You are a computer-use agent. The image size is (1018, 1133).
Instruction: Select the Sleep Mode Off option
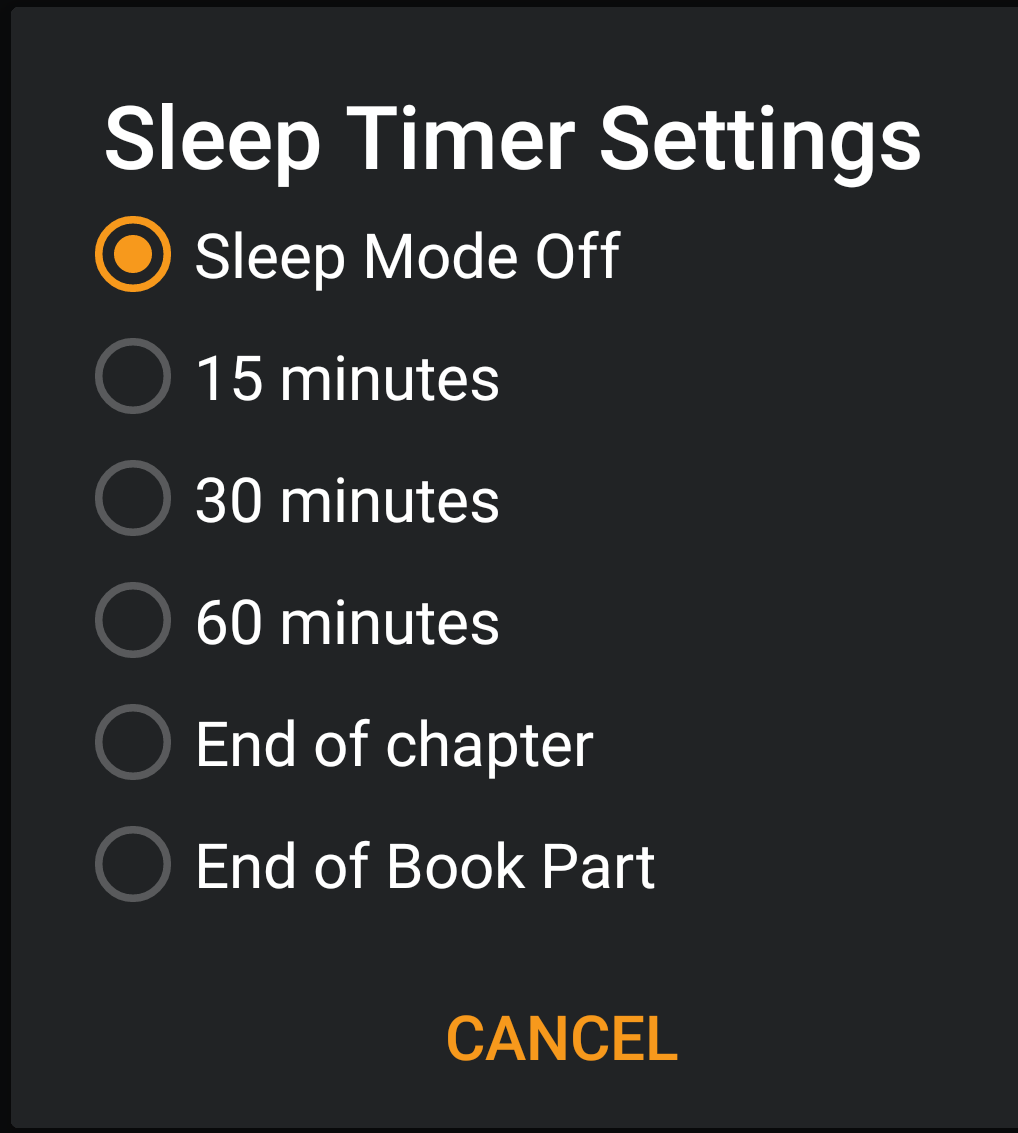pos(133,255)
